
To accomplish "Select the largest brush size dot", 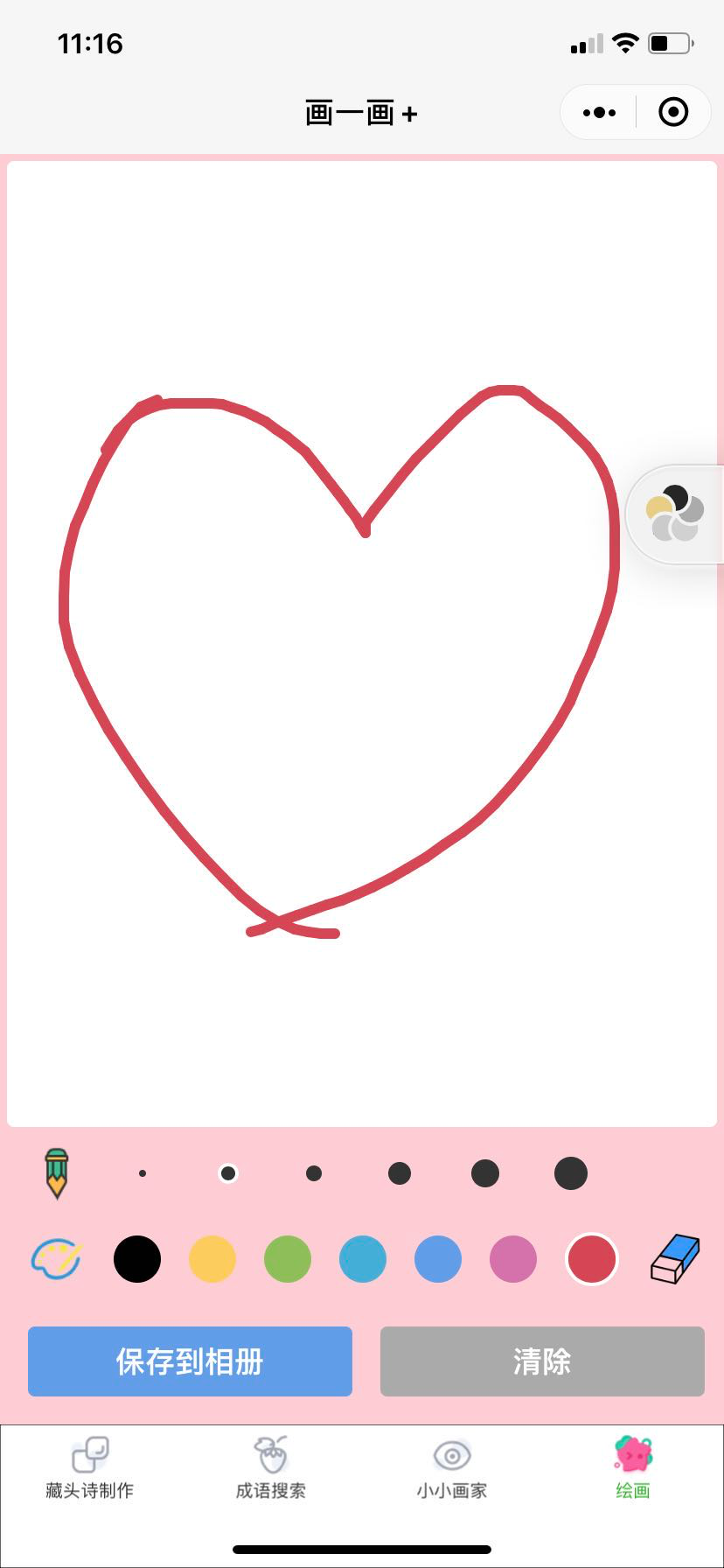I will coord(571,1173).
